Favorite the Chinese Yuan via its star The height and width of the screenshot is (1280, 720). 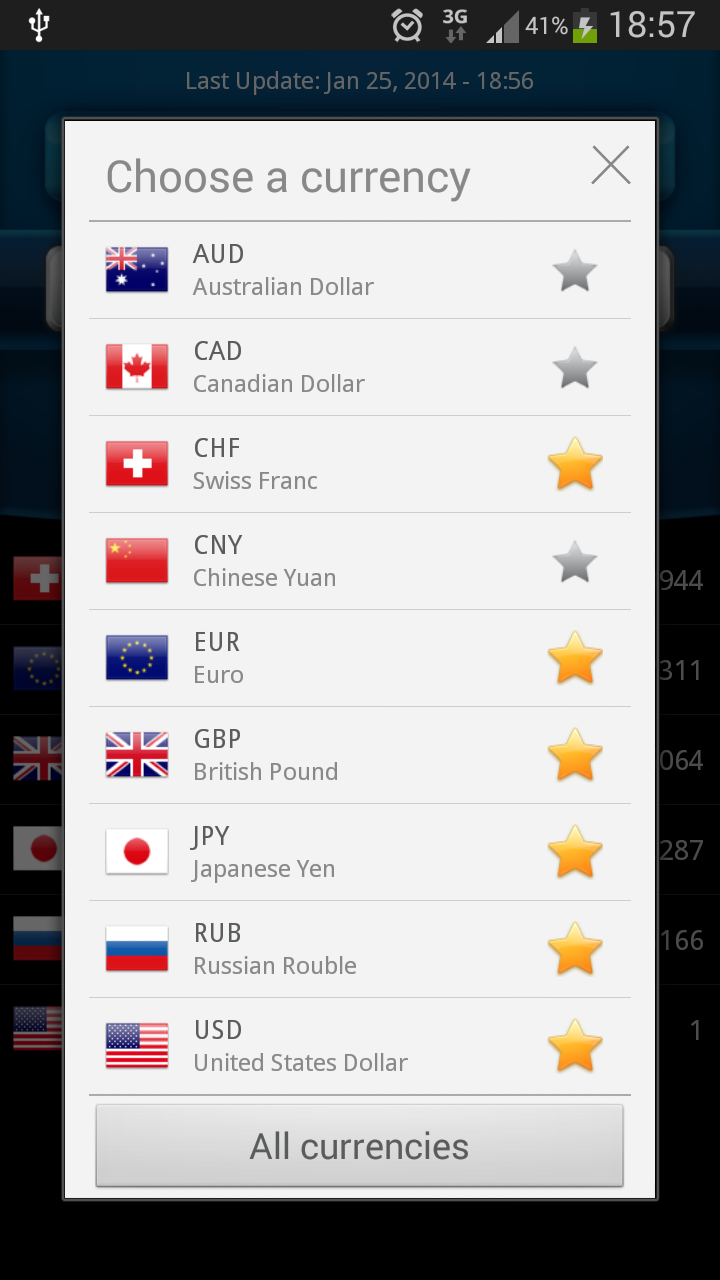coord(574,560)
